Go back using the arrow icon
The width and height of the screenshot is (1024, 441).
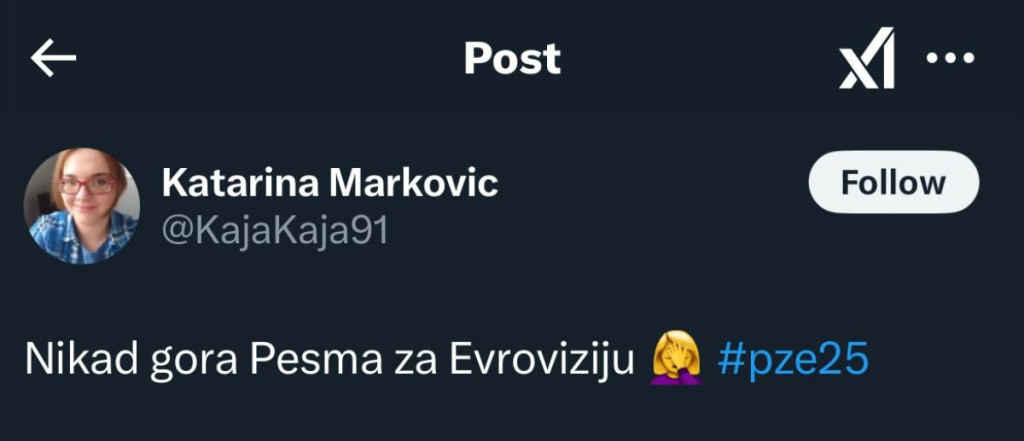tap(53, 60)
